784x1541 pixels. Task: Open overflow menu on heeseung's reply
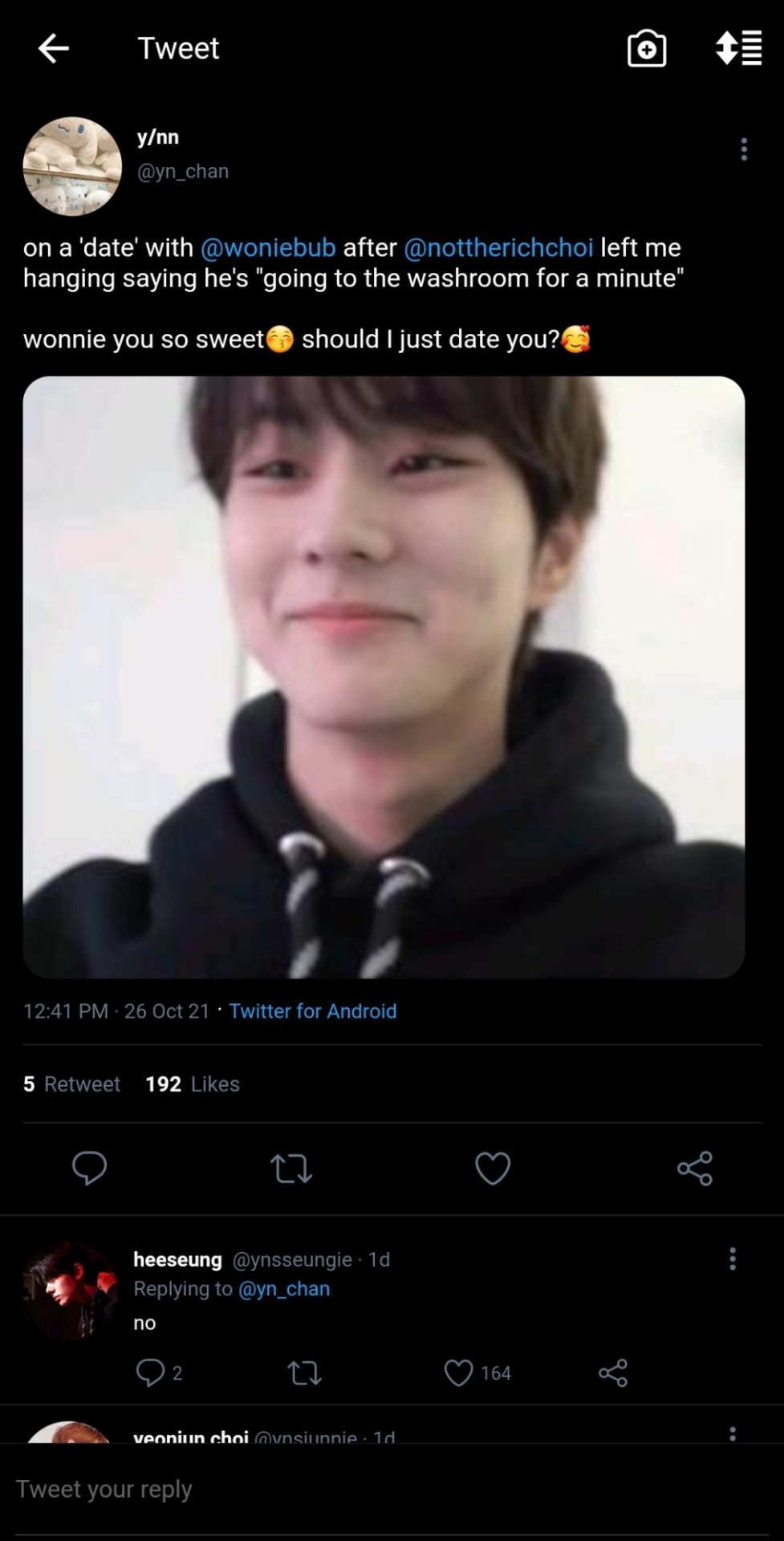click(732, 1258)
